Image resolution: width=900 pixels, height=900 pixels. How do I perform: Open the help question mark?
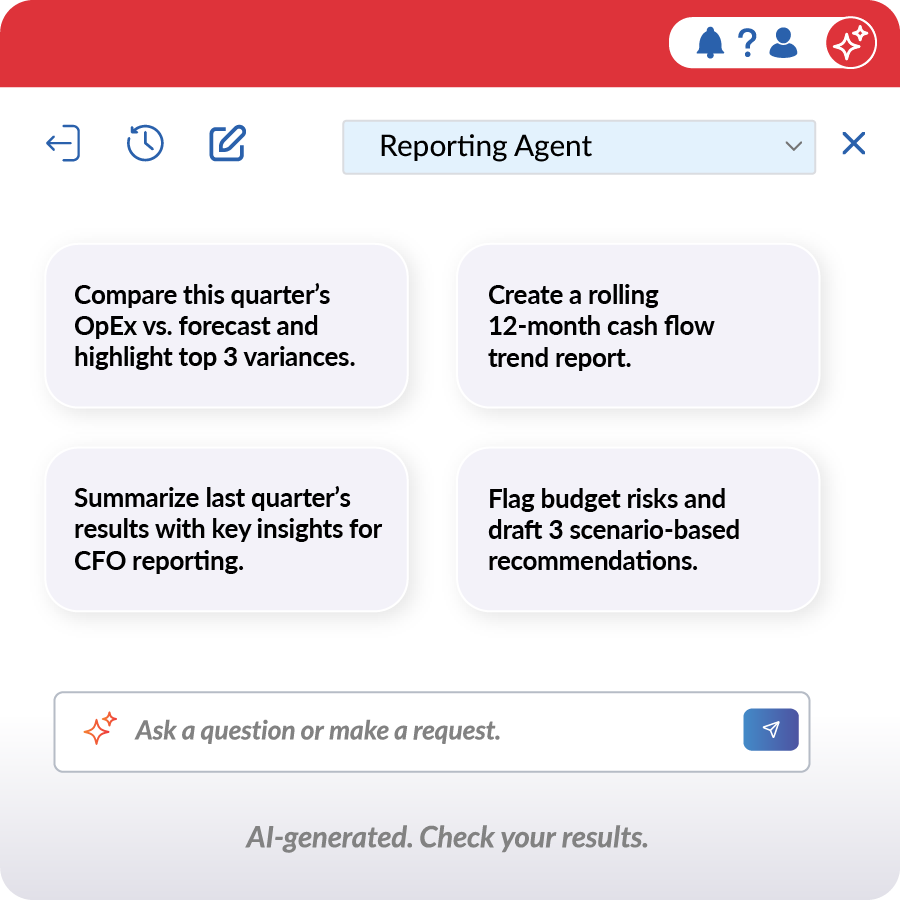[747, 43]
